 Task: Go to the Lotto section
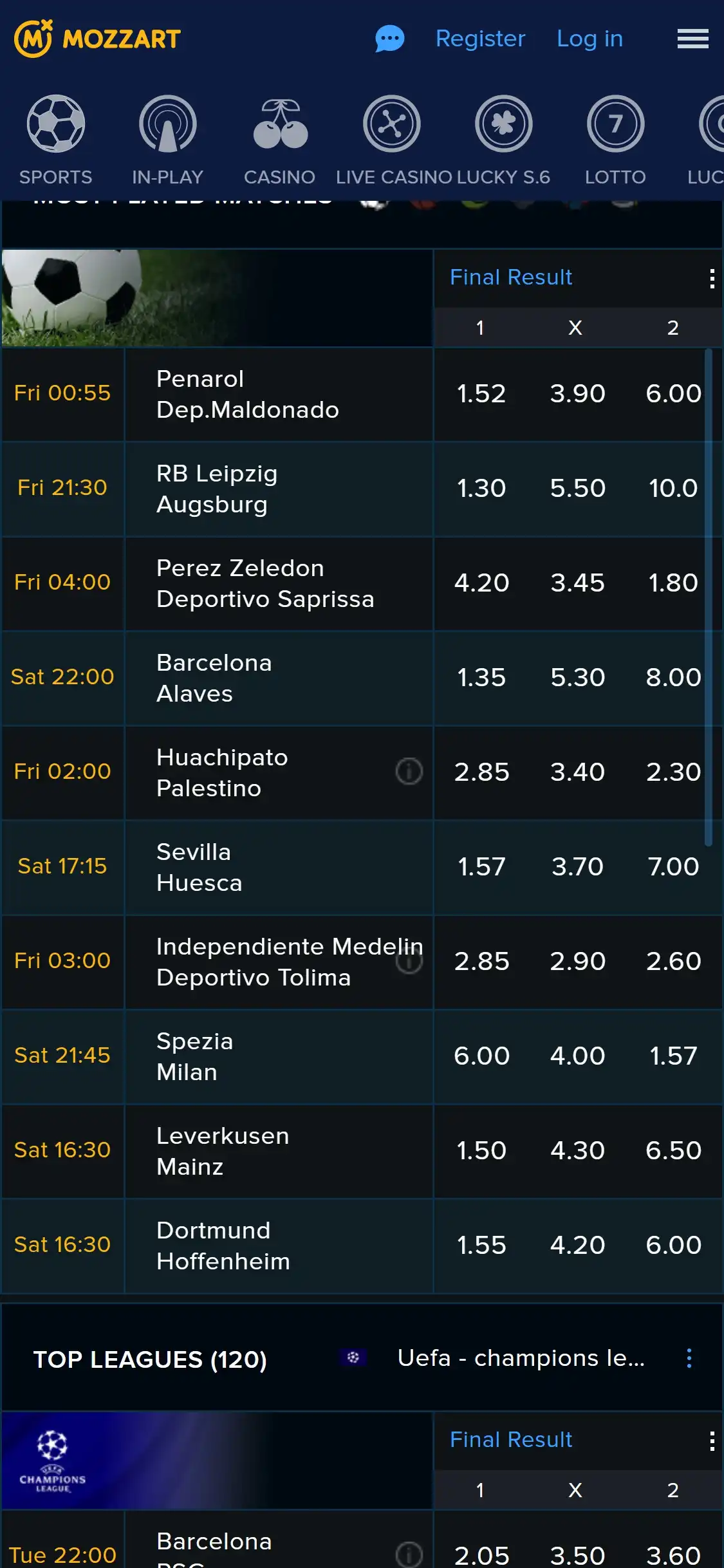point(615,140)
